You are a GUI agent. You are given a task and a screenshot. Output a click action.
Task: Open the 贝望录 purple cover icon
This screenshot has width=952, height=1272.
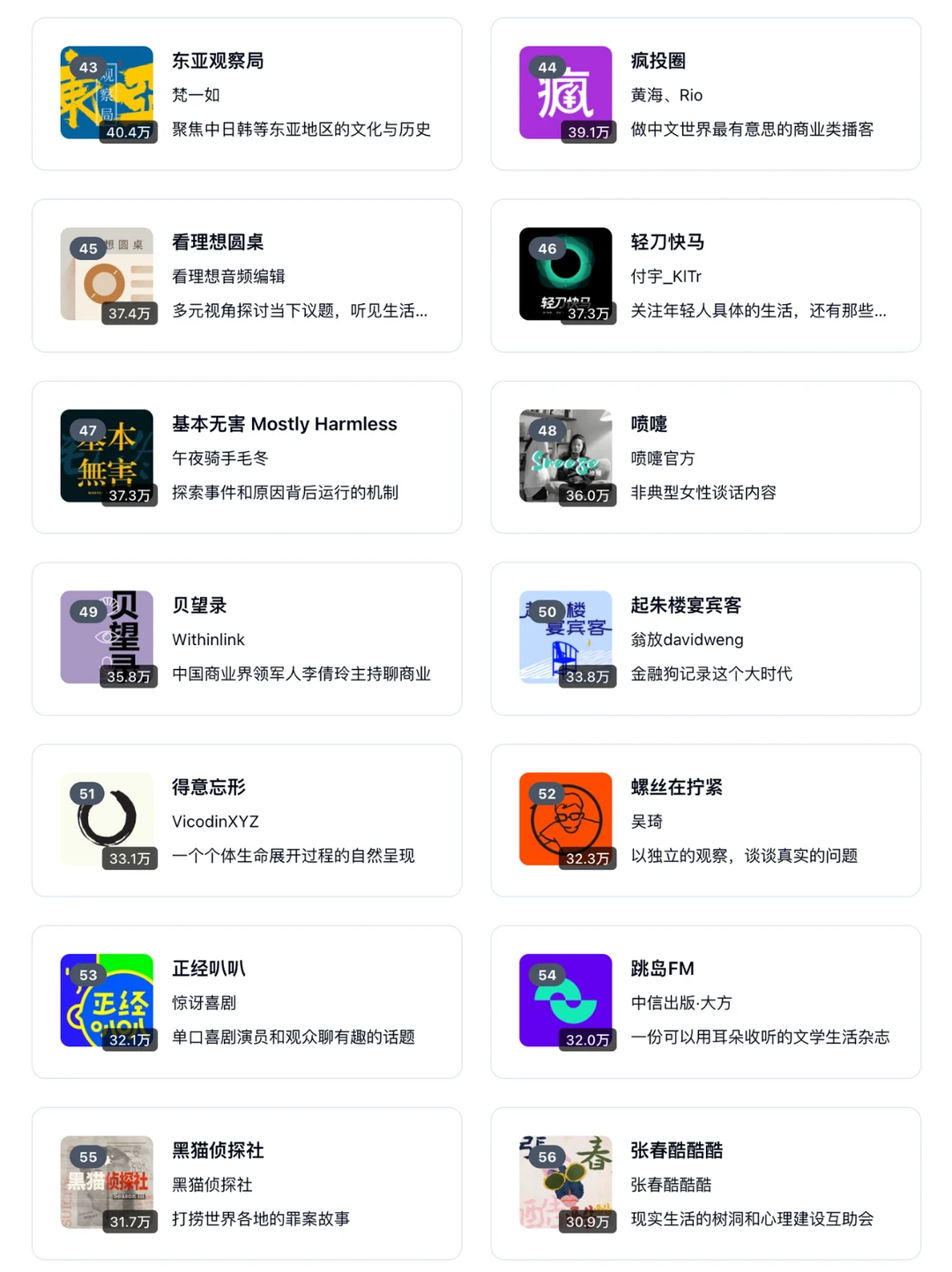click(x=106, y=637)
